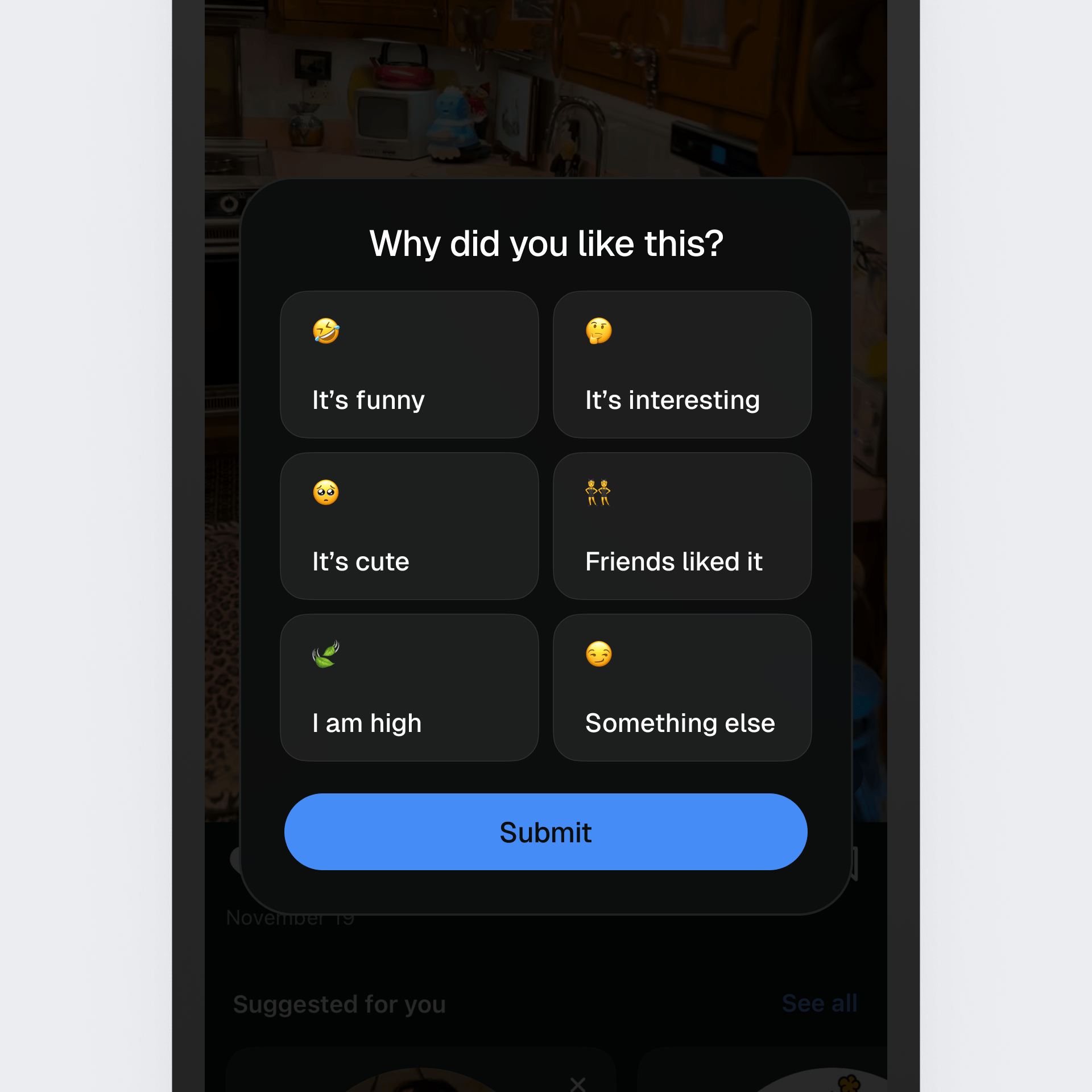
Task: Select the It's funny reason
Action: click(x=409, y=365)
